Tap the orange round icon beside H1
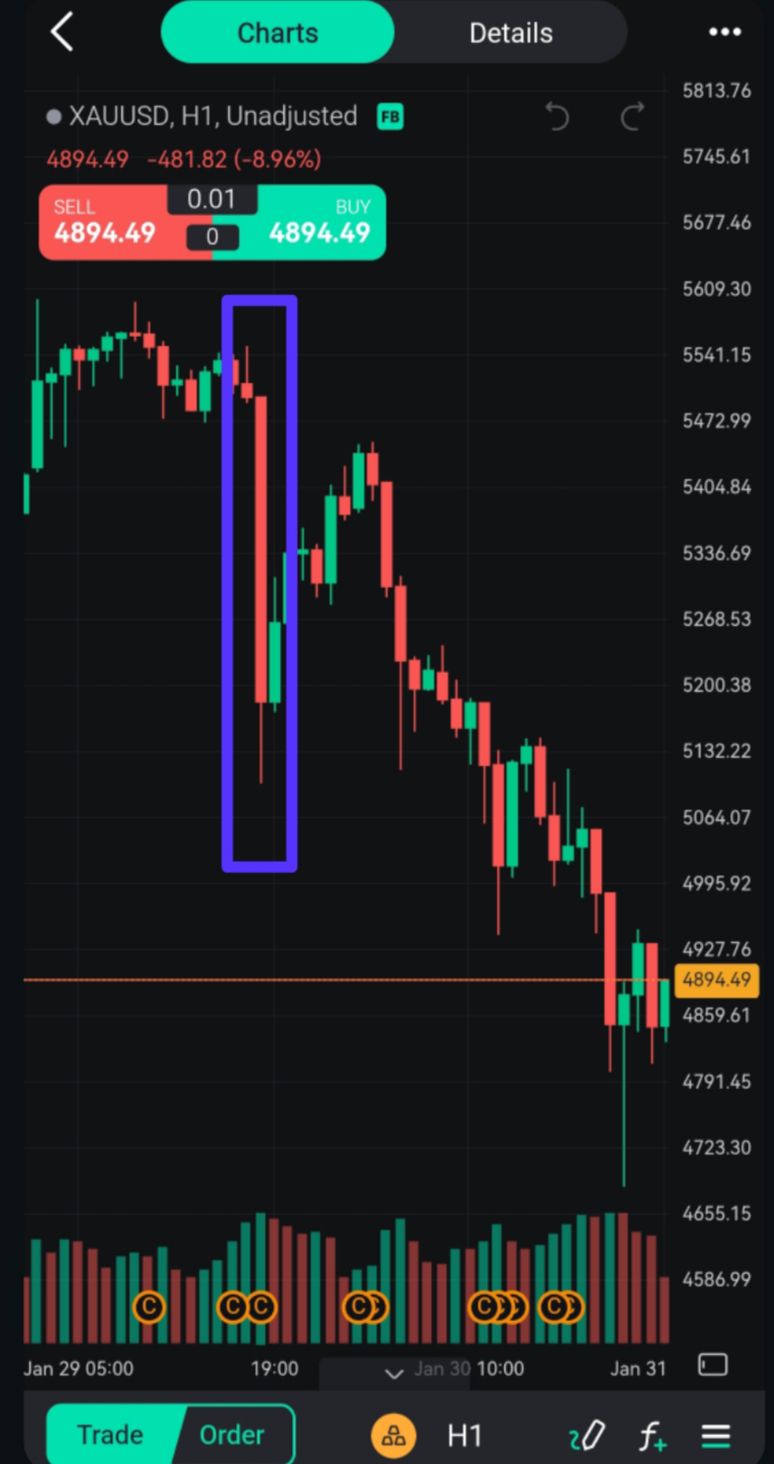The image size is (774, 1464). [394, 1436]
